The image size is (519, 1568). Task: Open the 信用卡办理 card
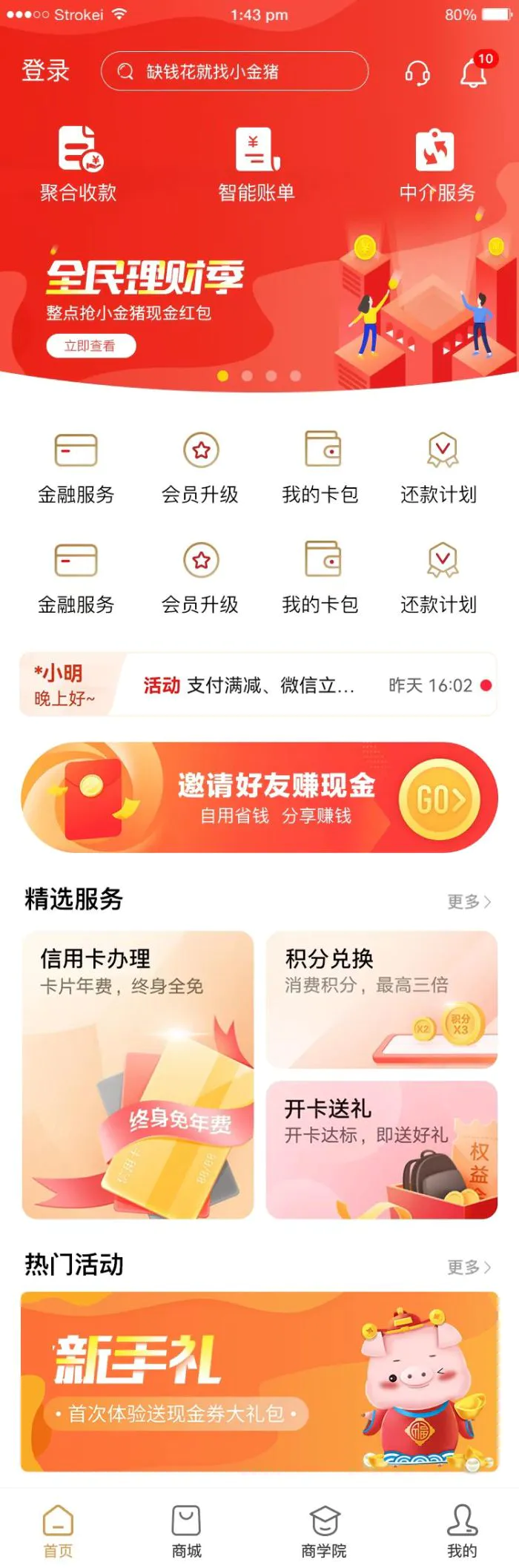tap(138, 1074)
